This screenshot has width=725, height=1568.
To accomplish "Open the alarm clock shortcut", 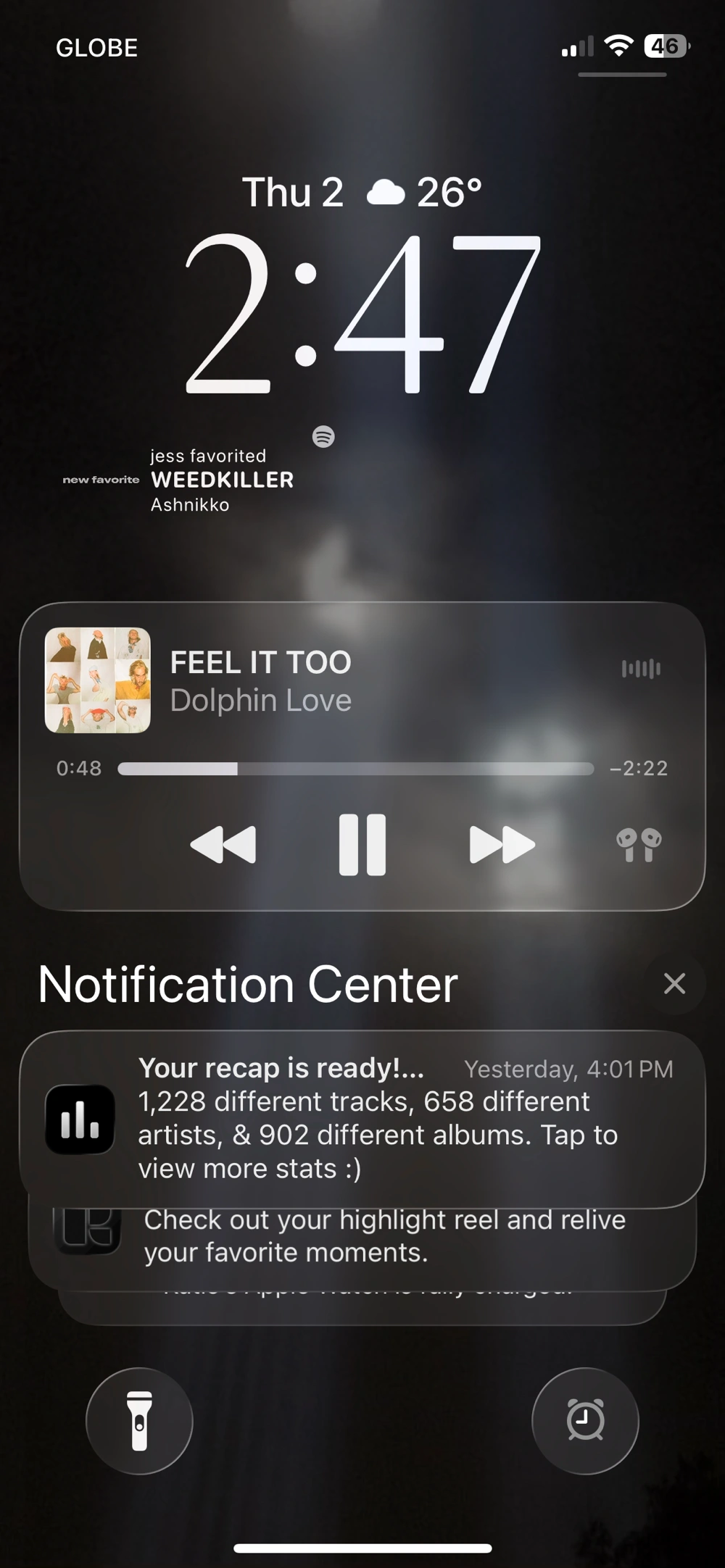I will 585,1421.
